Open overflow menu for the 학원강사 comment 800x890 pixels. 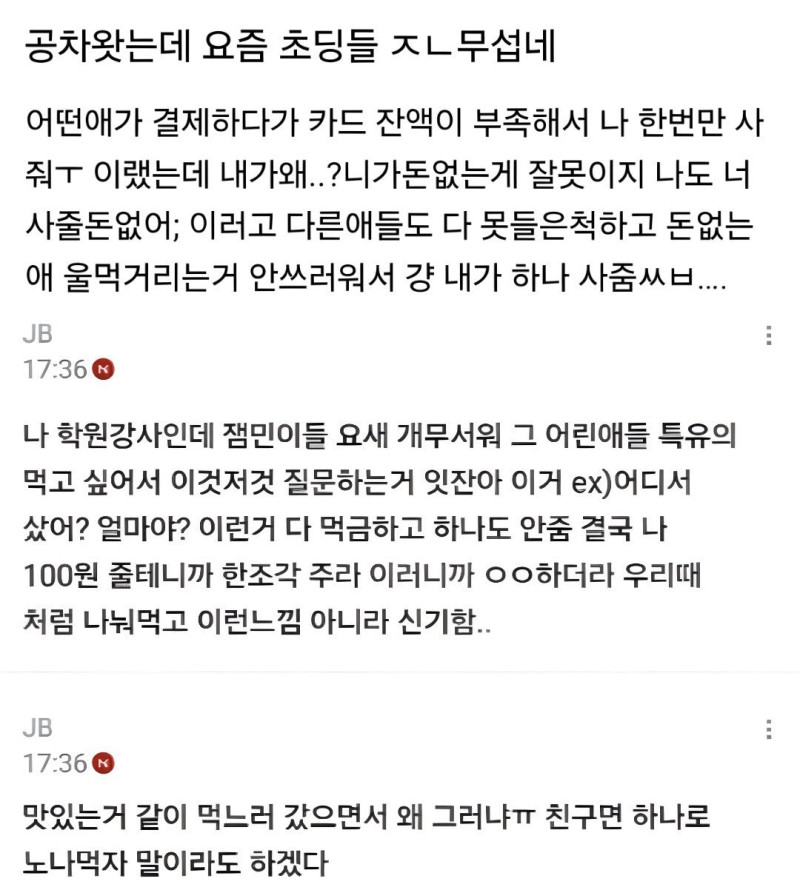coord(769,335)
